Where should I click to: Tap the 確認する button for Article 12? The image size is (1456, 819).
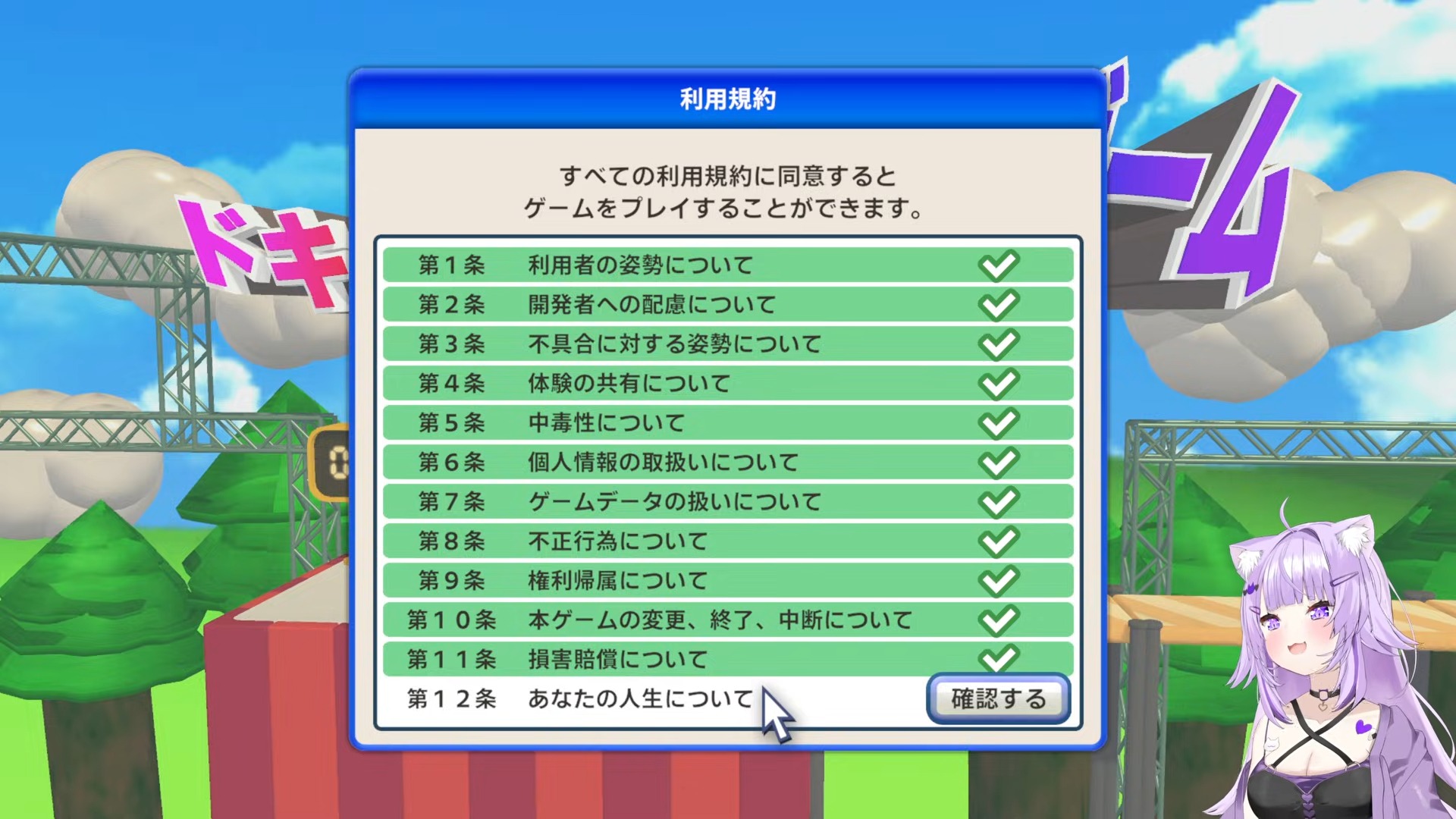(998, 698)
